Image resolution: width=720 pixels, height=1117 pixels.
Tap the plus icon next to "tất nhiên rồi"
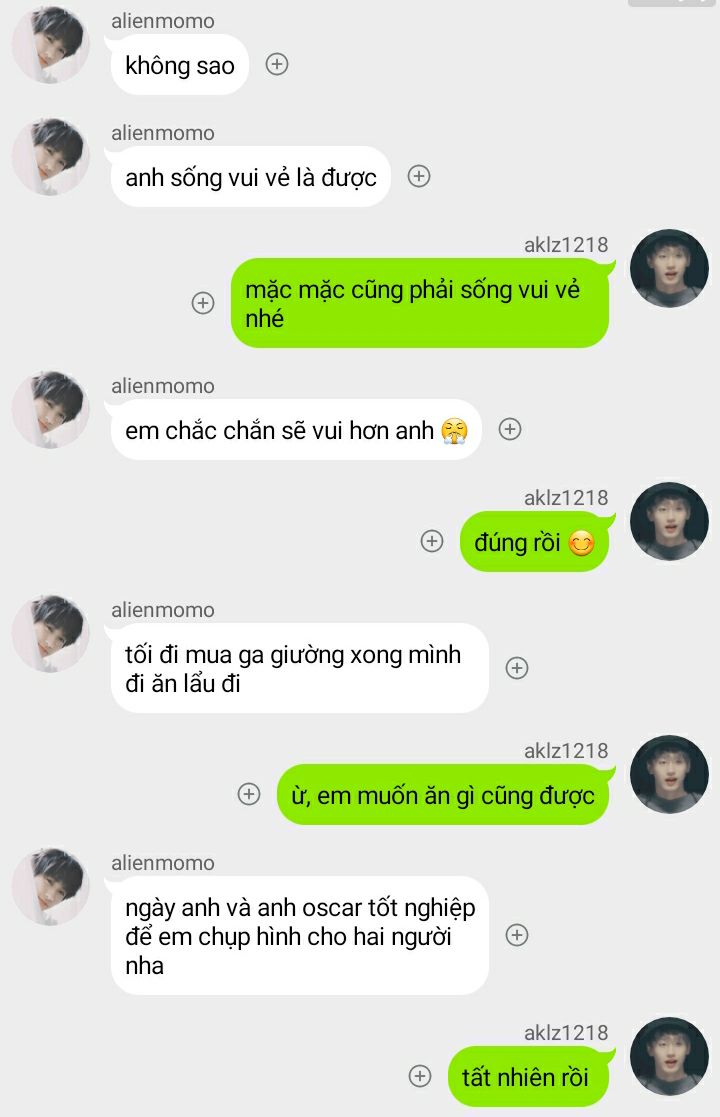(420, 1076)
